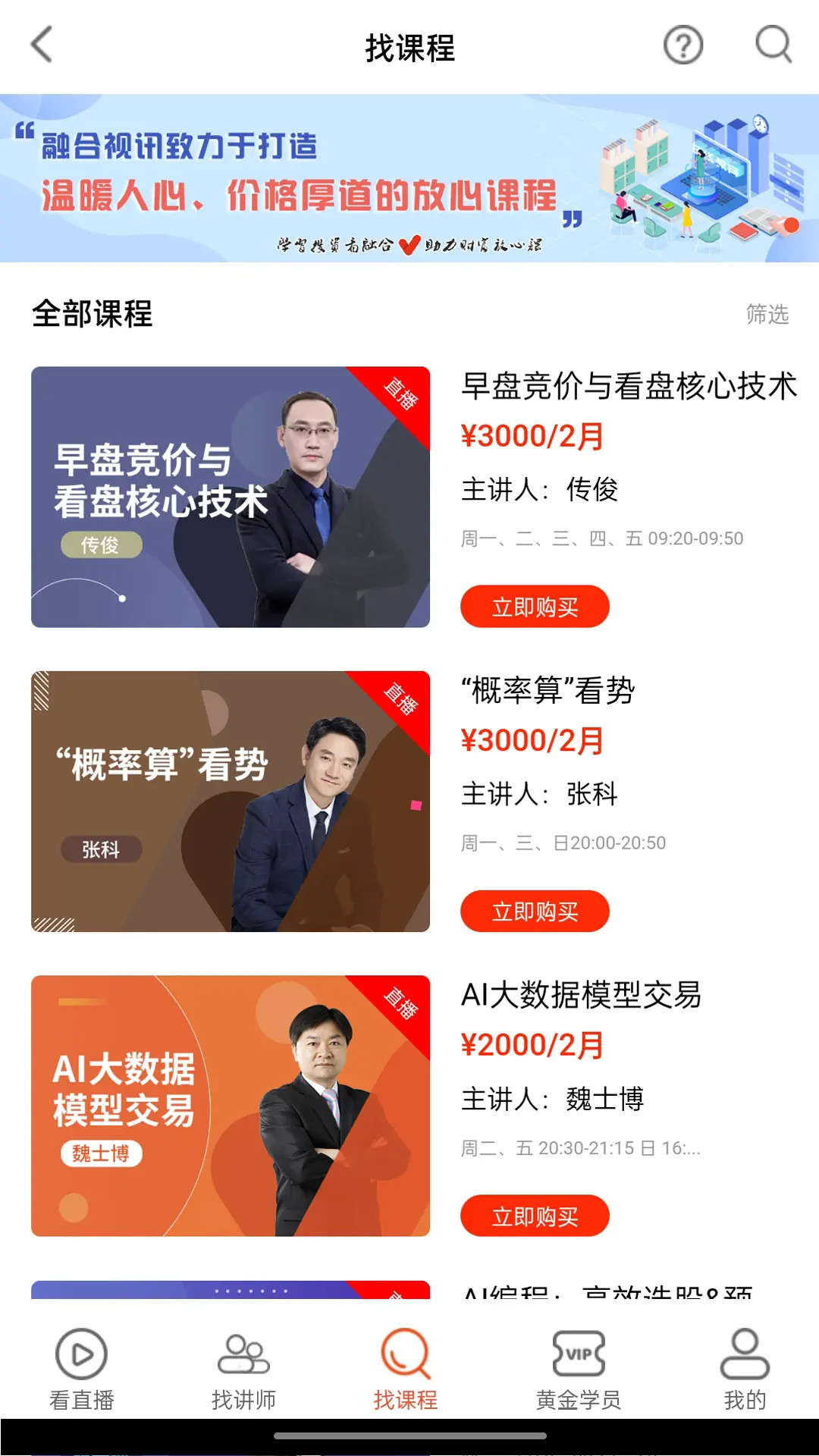819x1456 pixels.
Task: Select the 找讲师 instructor finder icon
Action: tap(242, 1365)
